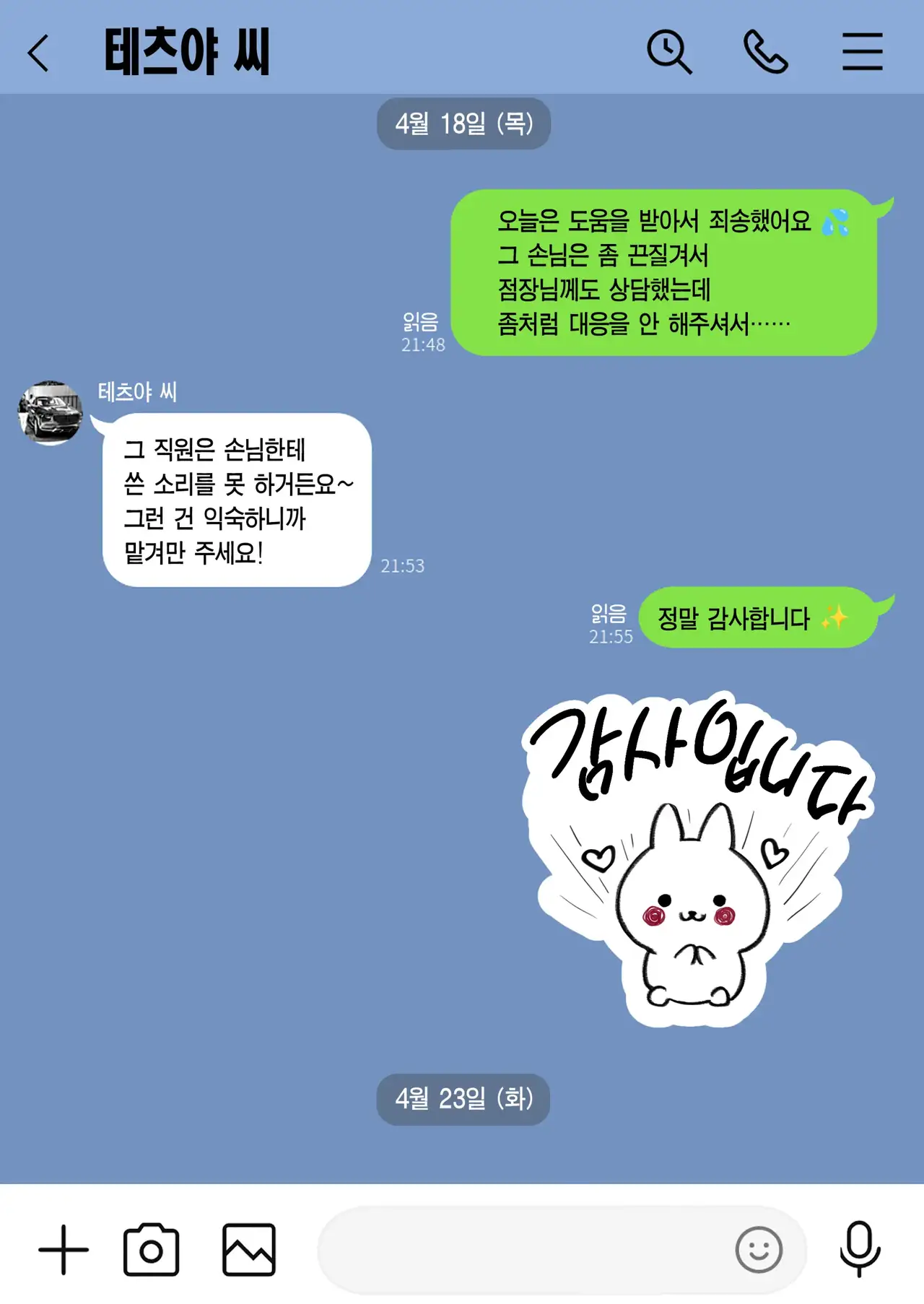Open the chat menu
Viewport: 924px width, 1304px height.
(862, 52)
